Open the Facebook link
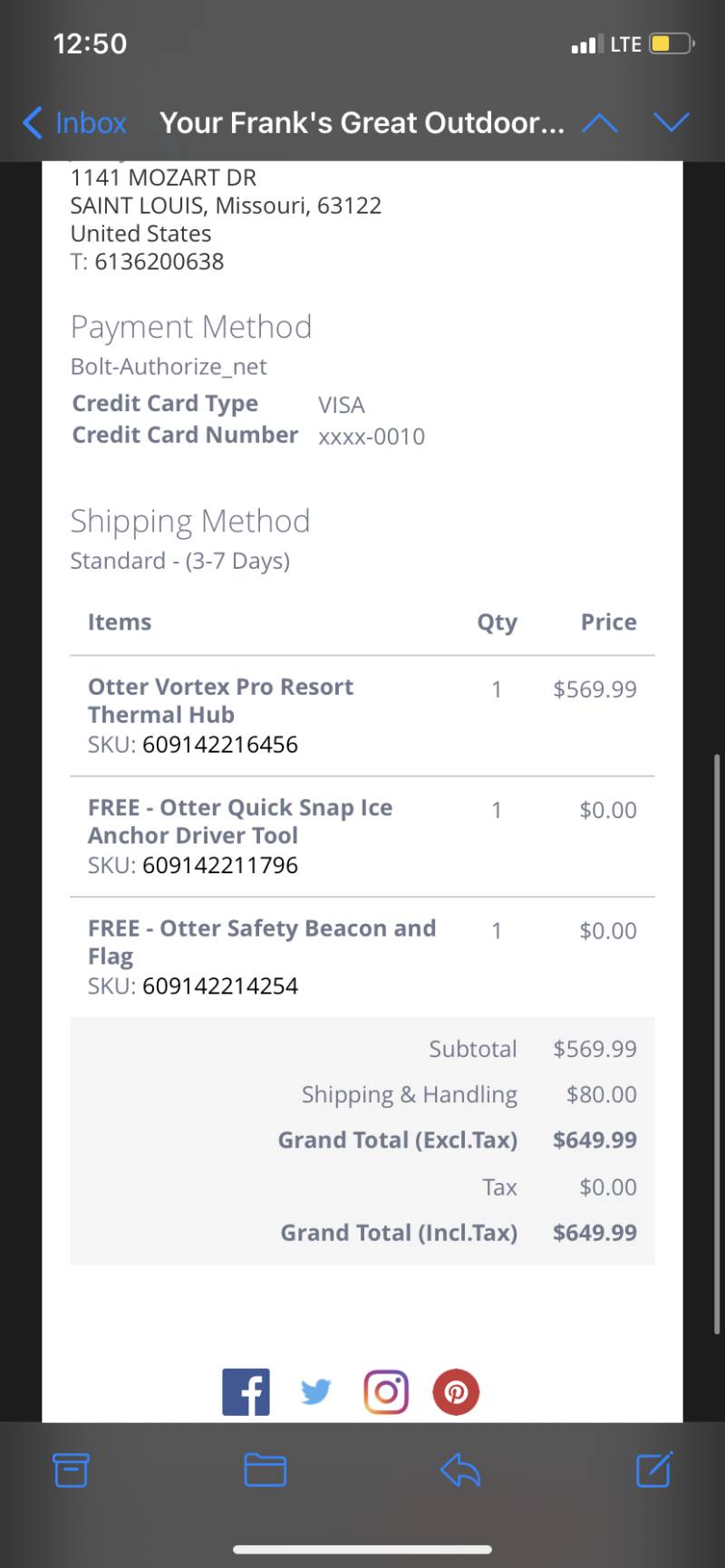Image resolution: width=725 pixels, height=1568 pixels. pos(246,1391)
